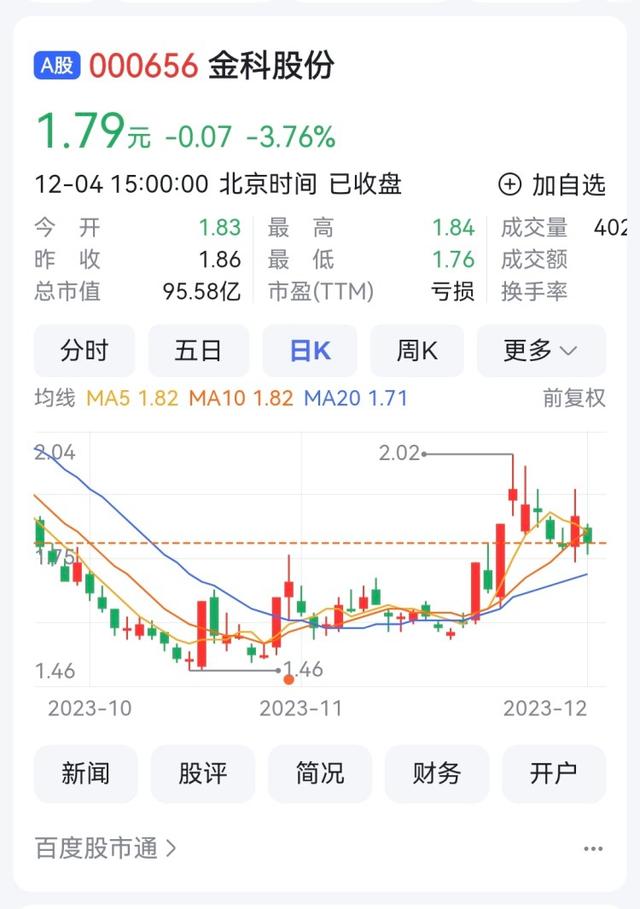Screen dimensions: 640x909
Task: Open the three-dot overflow menu
Action: (x=594, y=849)
